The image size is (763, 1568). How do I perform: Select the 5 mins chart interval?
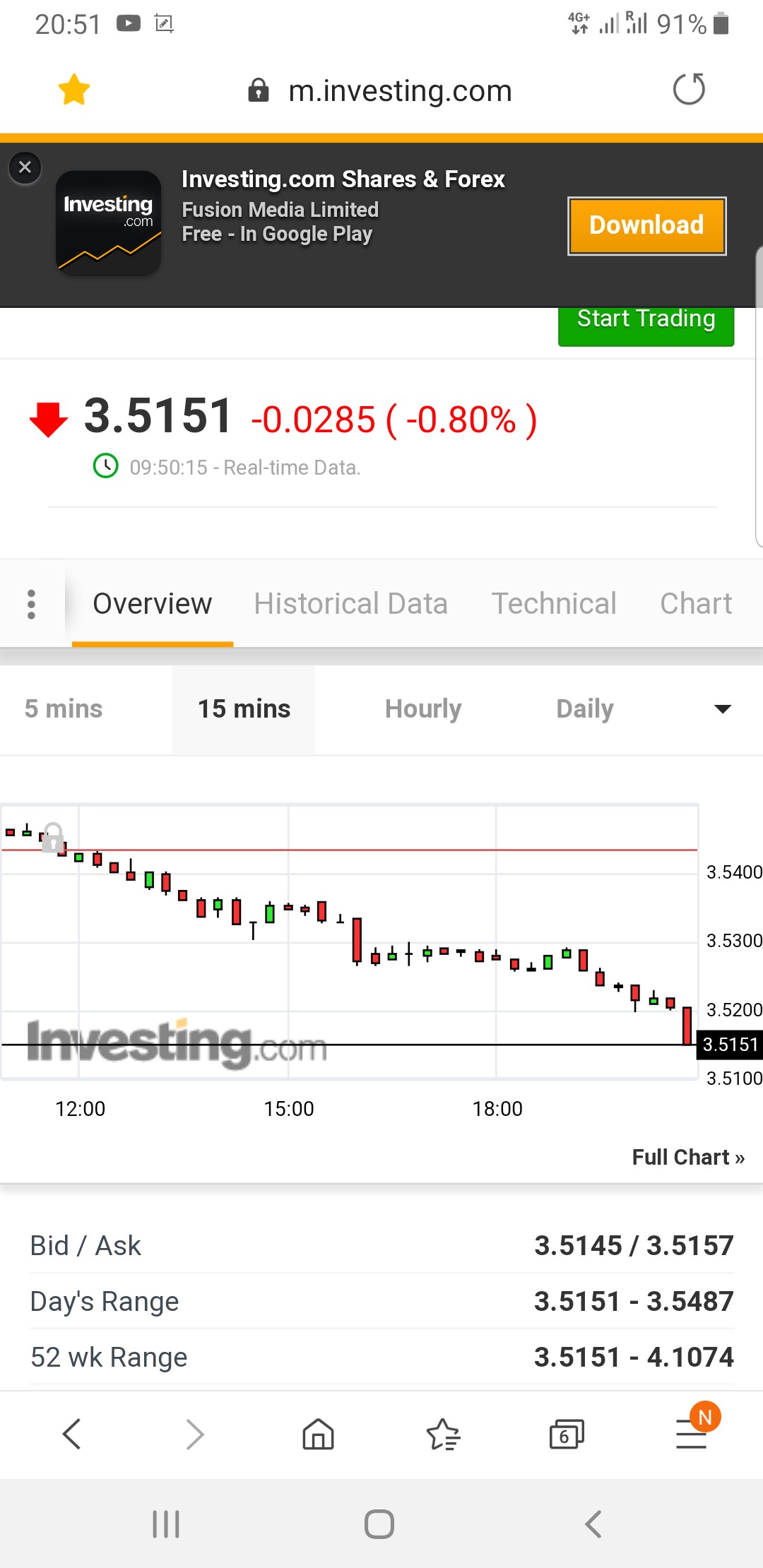click(x=64, y=709)
